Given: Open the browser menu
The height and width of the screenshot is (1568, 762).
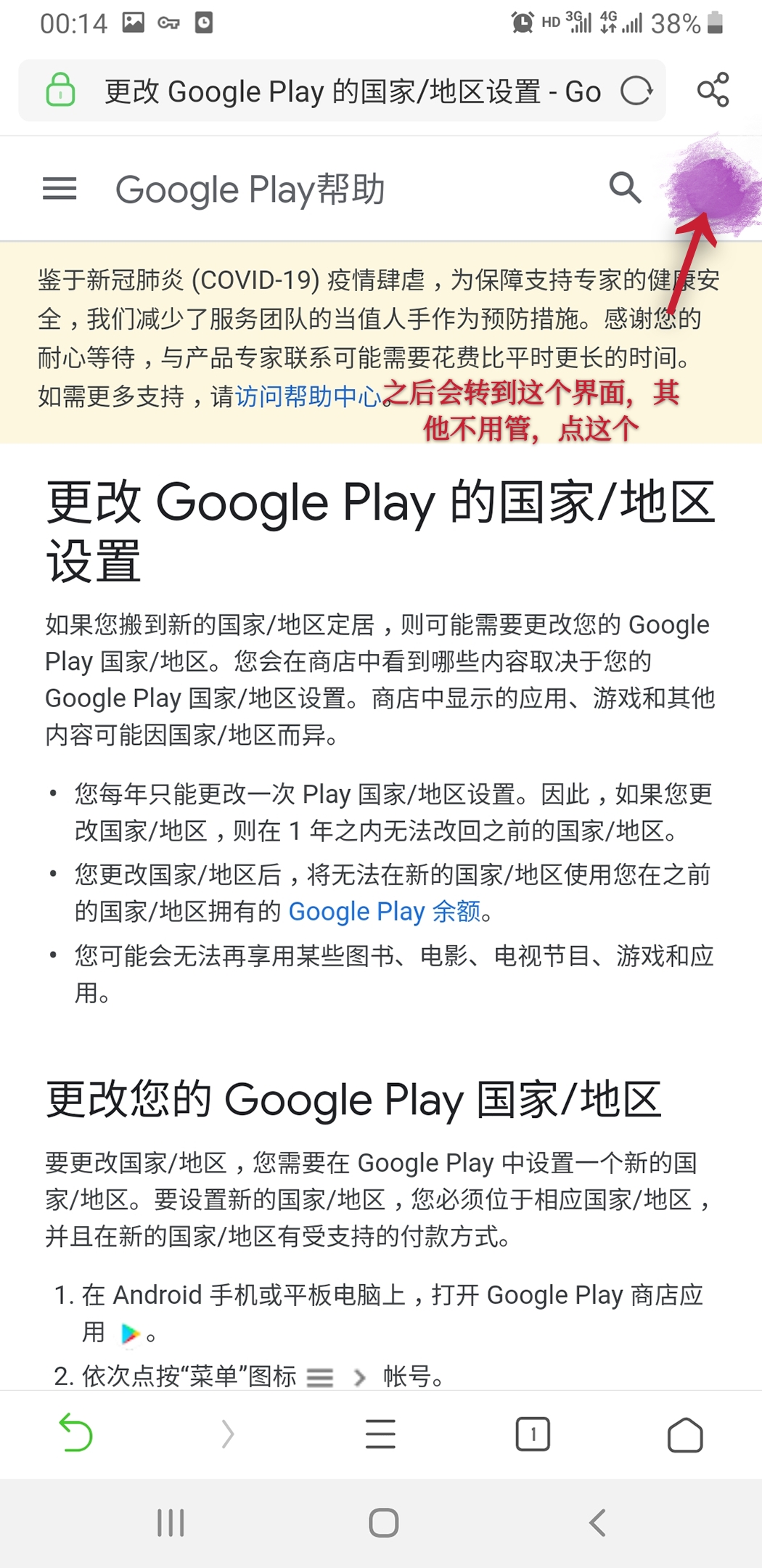Looking at the screenshot, I should point(380,1434).
